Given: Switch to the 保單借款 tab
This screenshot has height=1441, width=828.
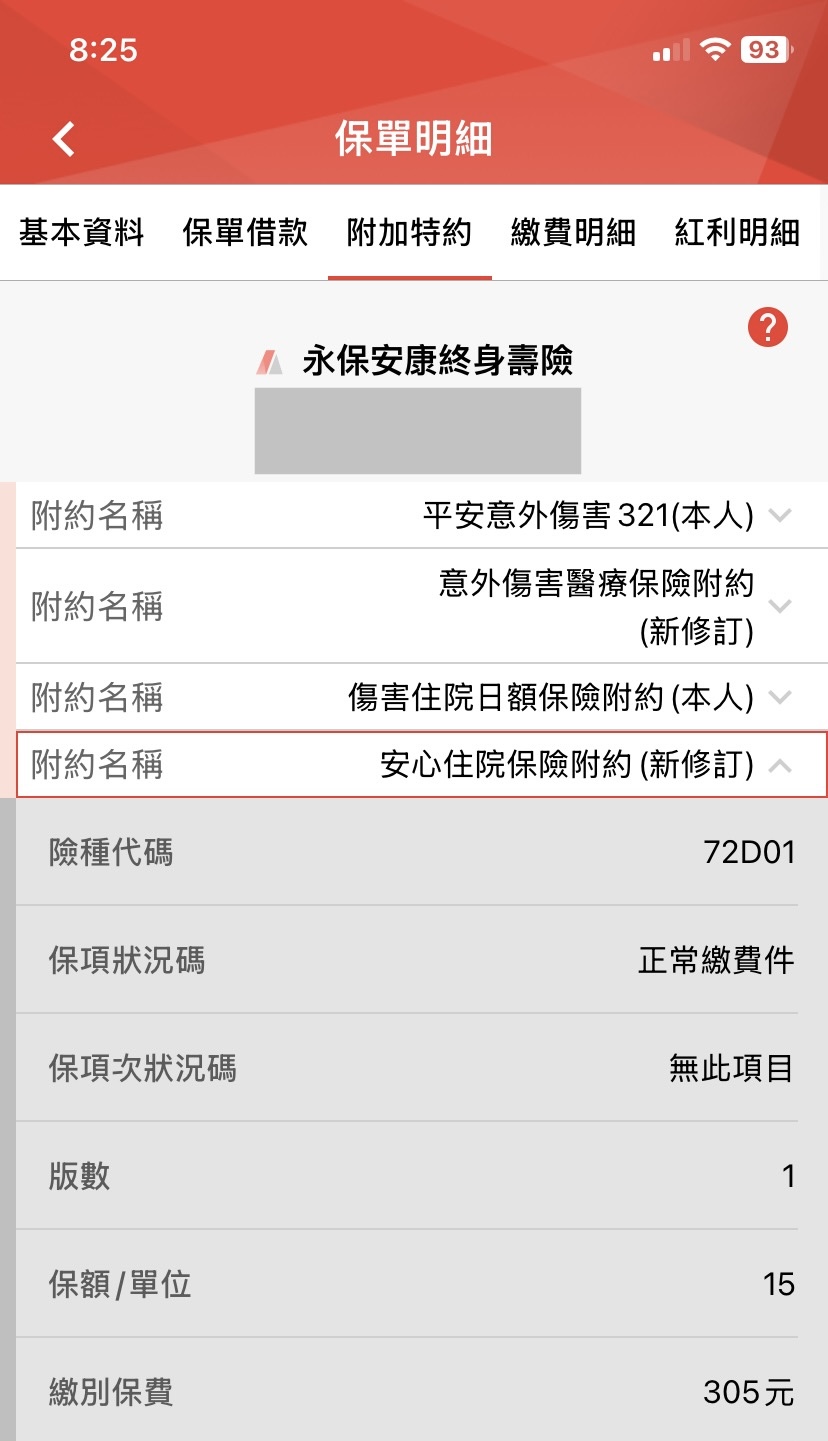Looking at the screenshot, I should click(246, 233).
